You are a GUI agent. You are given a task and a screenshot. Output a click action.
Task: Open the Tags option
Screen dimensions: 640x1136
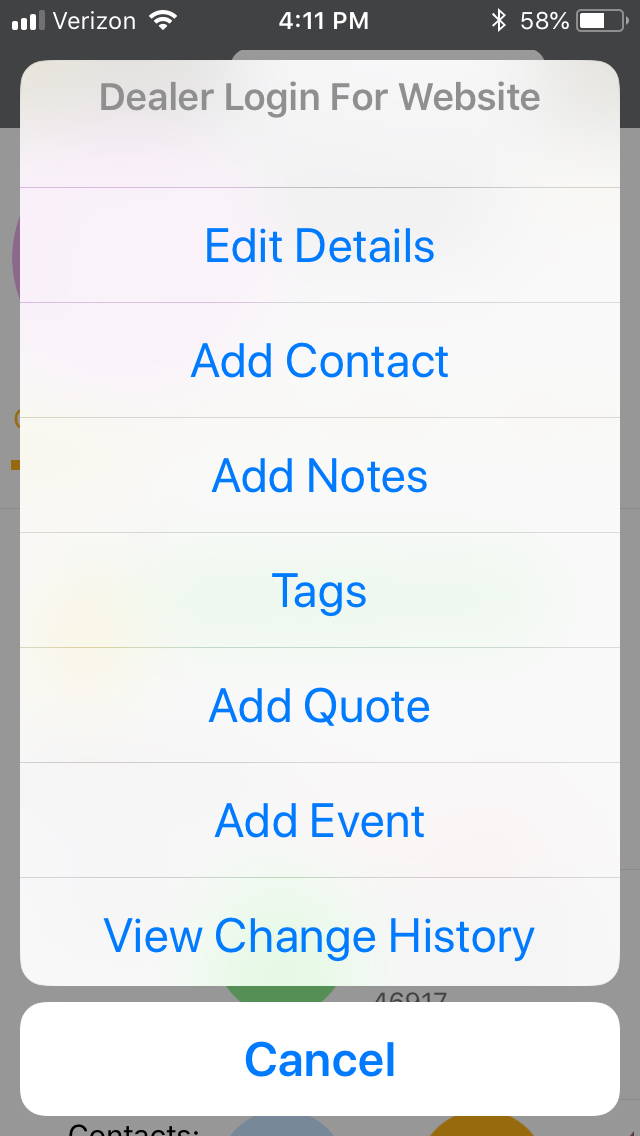(x=320, y=591)
